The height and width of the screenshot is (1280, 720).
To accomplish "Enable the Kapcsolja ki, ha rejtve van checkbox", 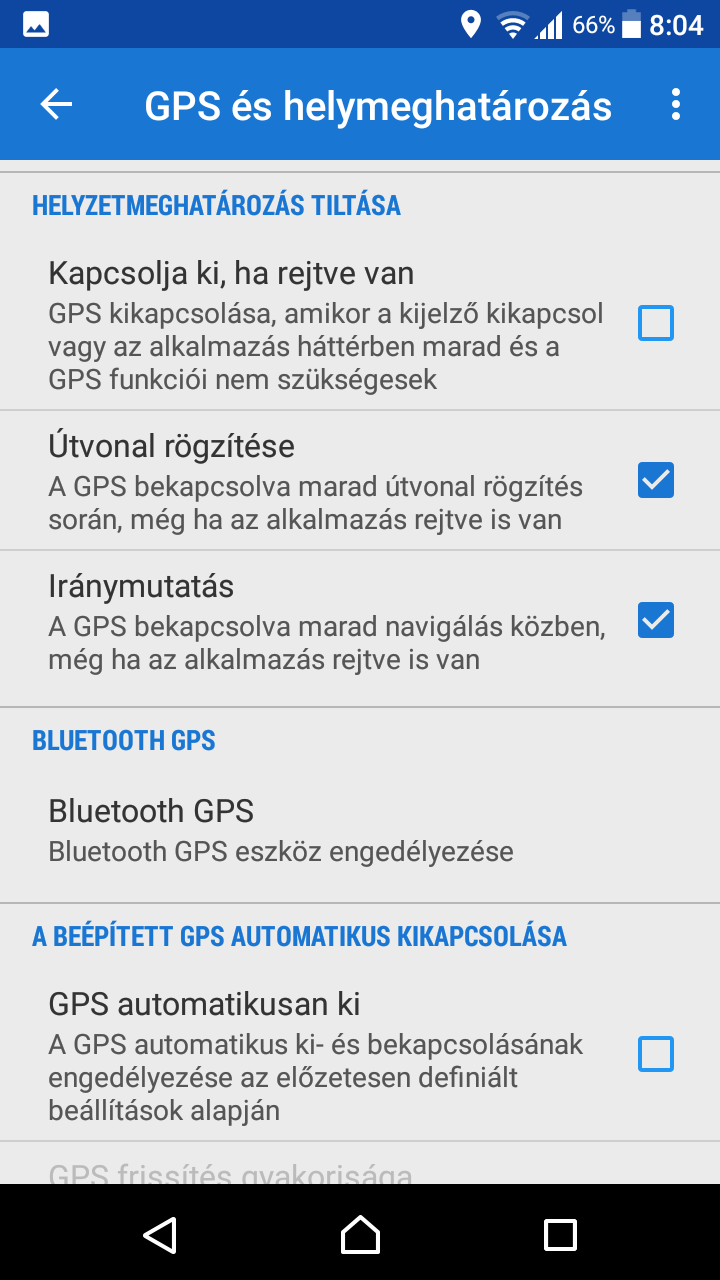I will pos(656,323).
